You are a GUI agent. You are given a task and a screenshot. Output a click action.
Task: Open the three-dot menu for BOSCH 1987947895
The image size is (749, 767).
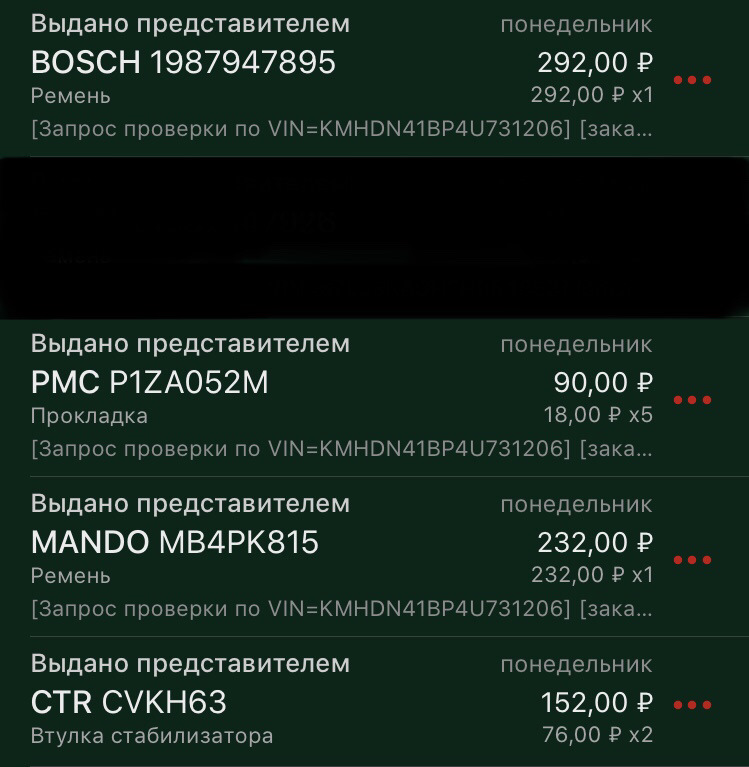click(x=692, y=79)
